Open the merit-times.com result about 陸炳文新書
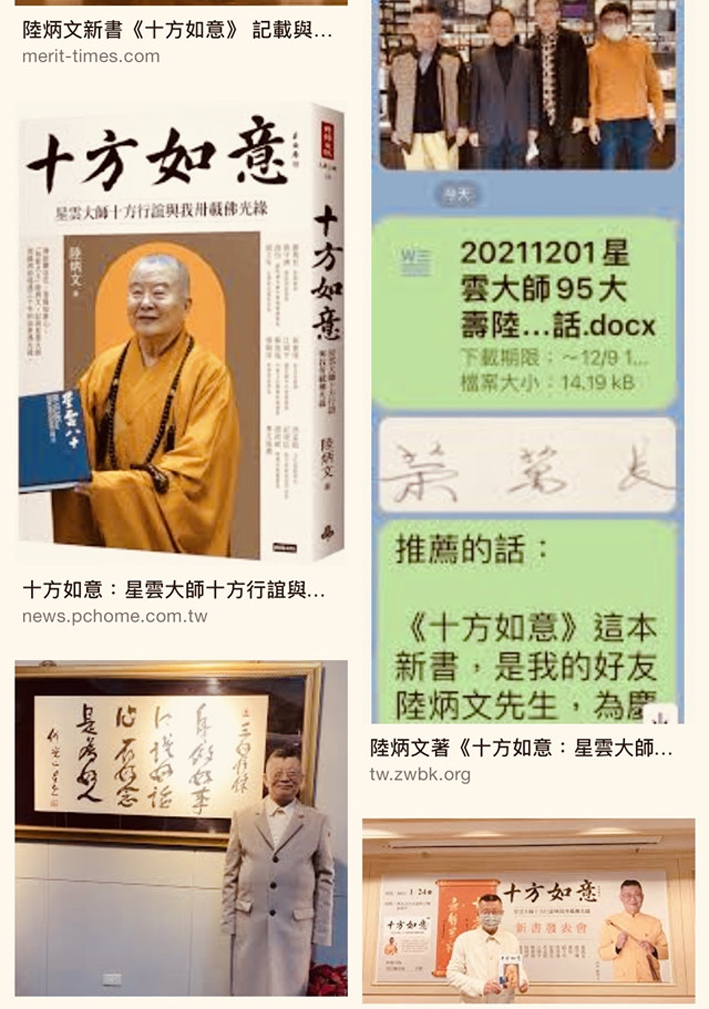 coord(177,31)
